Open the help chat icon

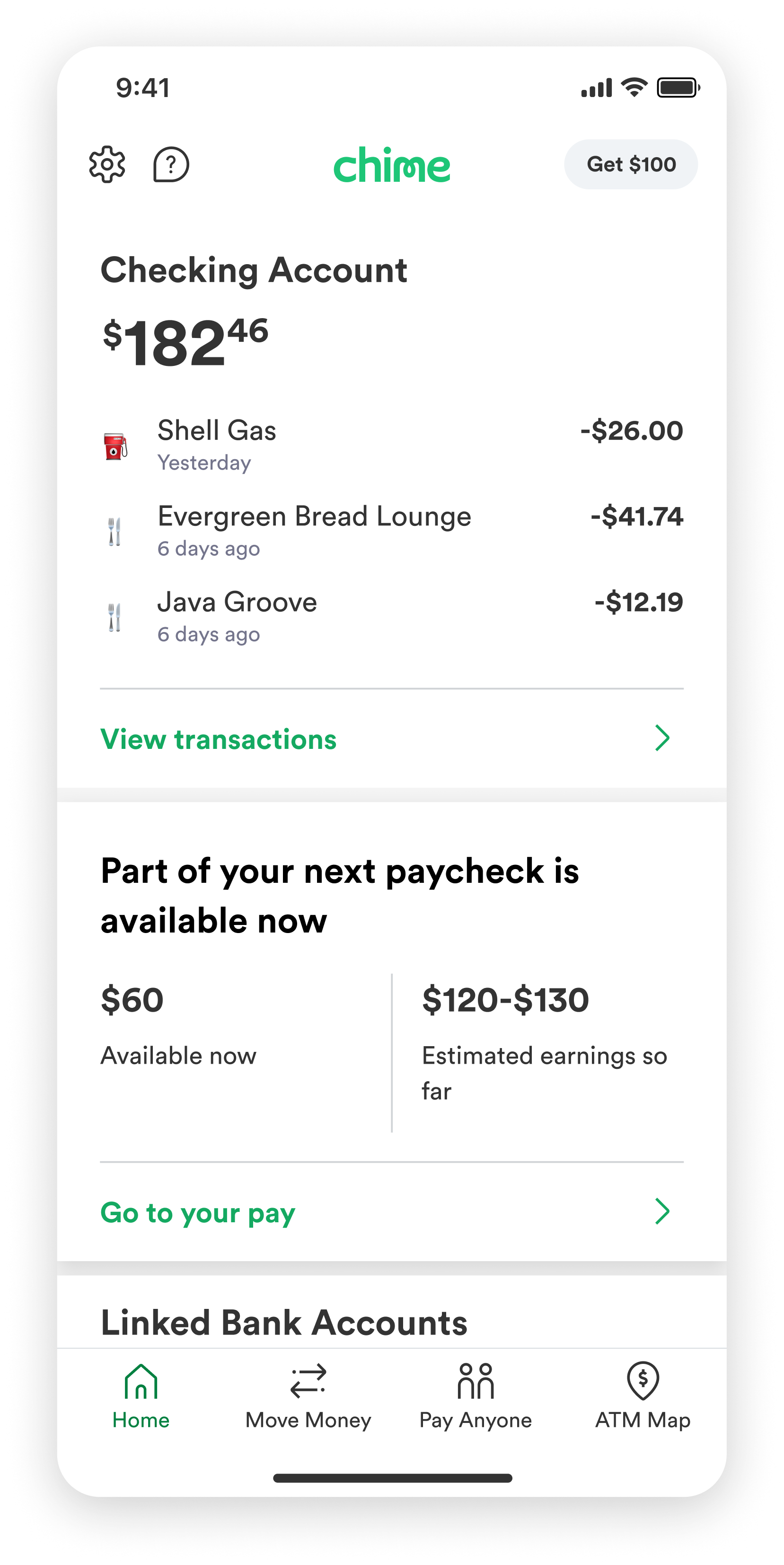pyautogui.click(x=171, y=164)
